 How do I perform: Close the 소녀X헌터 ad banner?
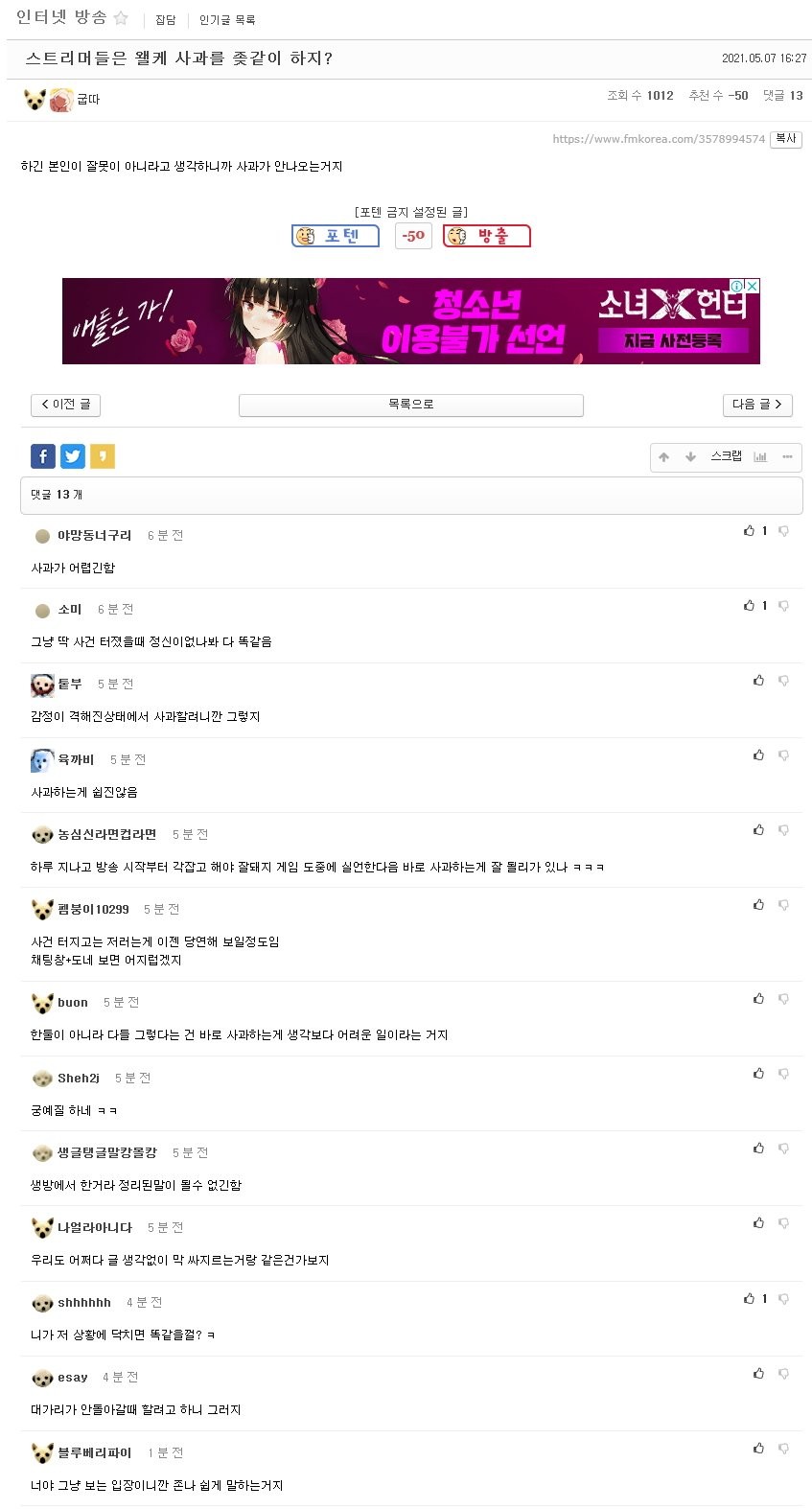coord(753,286)
